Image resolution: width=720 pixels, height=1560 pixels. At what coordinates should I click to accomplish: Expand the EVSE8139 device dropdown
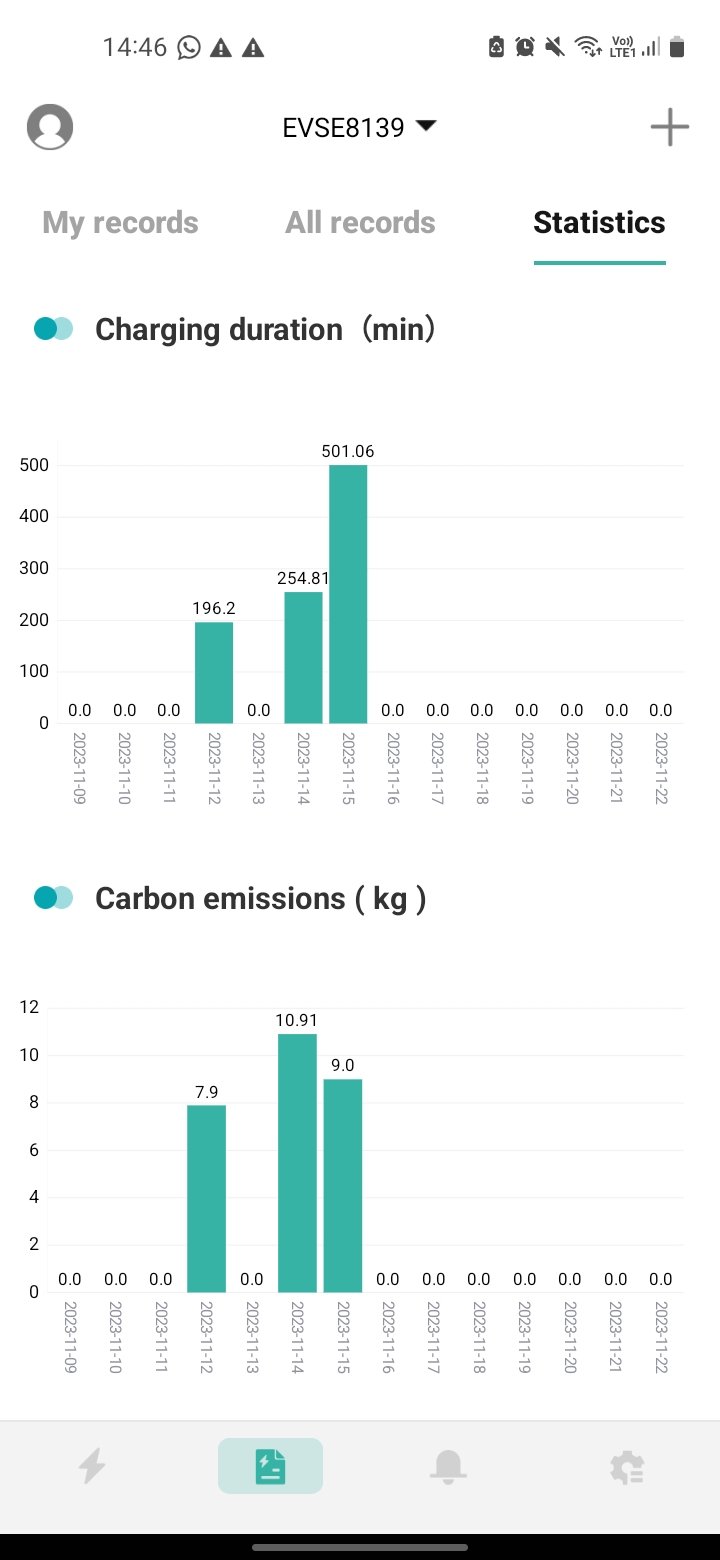click(360, 127)
